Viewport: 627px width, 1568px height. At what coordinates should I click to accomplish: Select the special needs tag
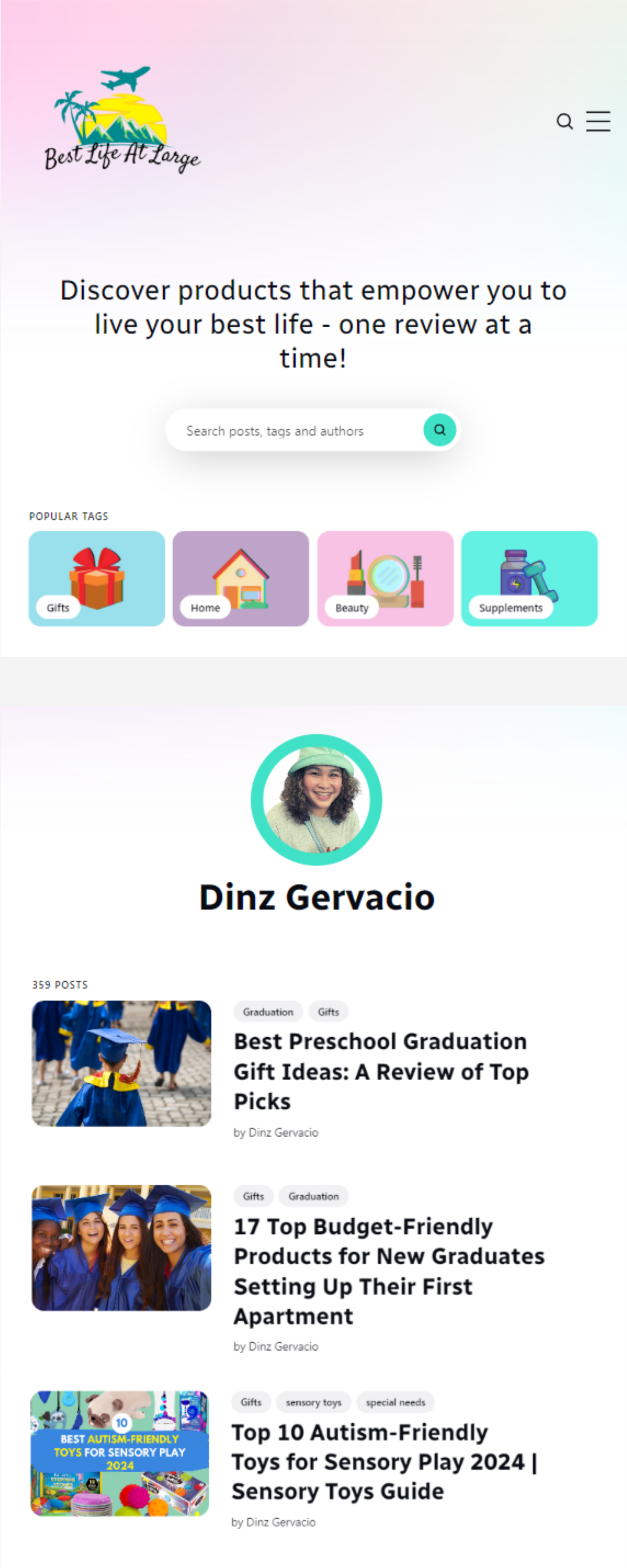click(x=395, y=1402)
